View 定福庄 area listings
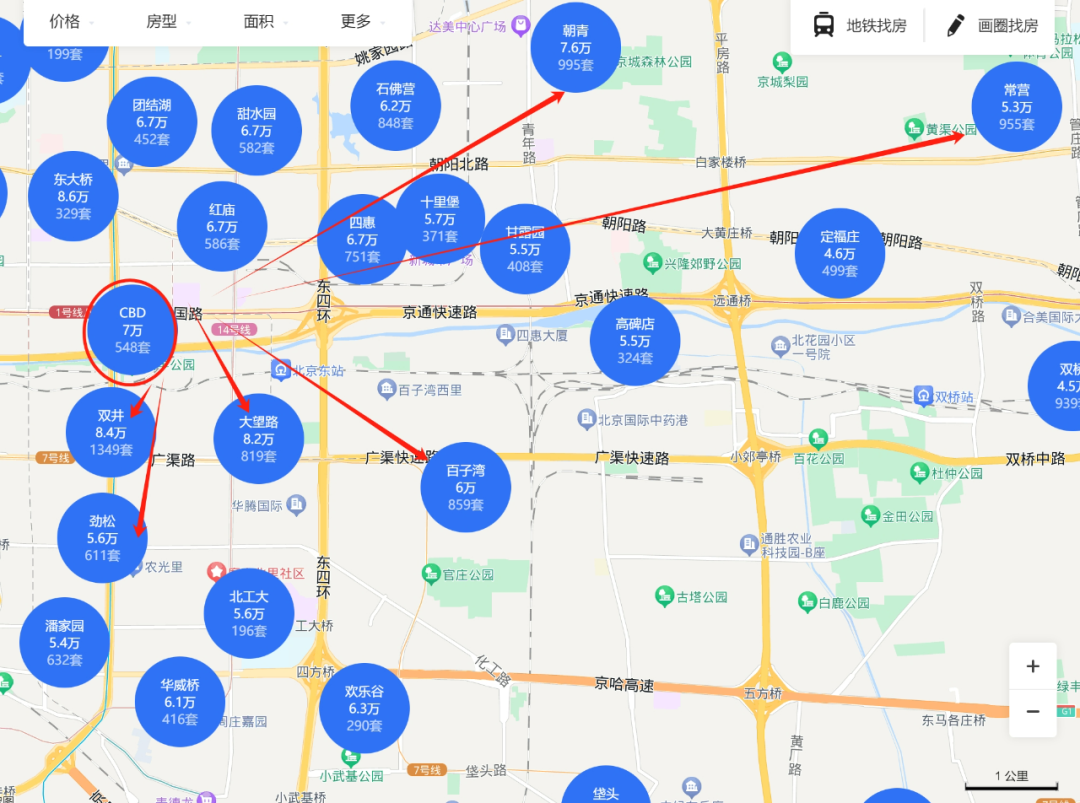The image size is (1080, 803). click(x=840, y=253)
